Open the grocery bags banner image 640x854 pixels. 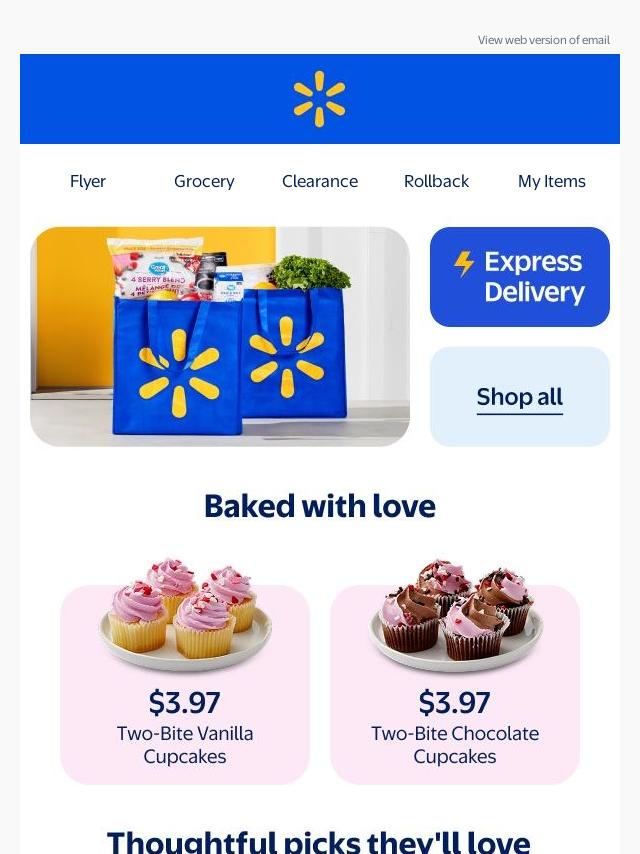[x=220, y=336]
